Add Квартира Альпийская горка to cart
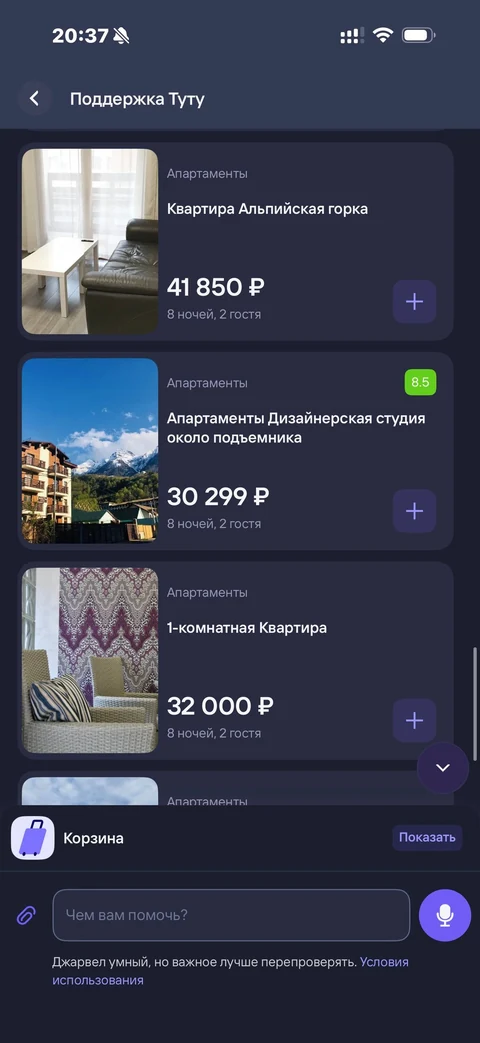 (414, 302)
